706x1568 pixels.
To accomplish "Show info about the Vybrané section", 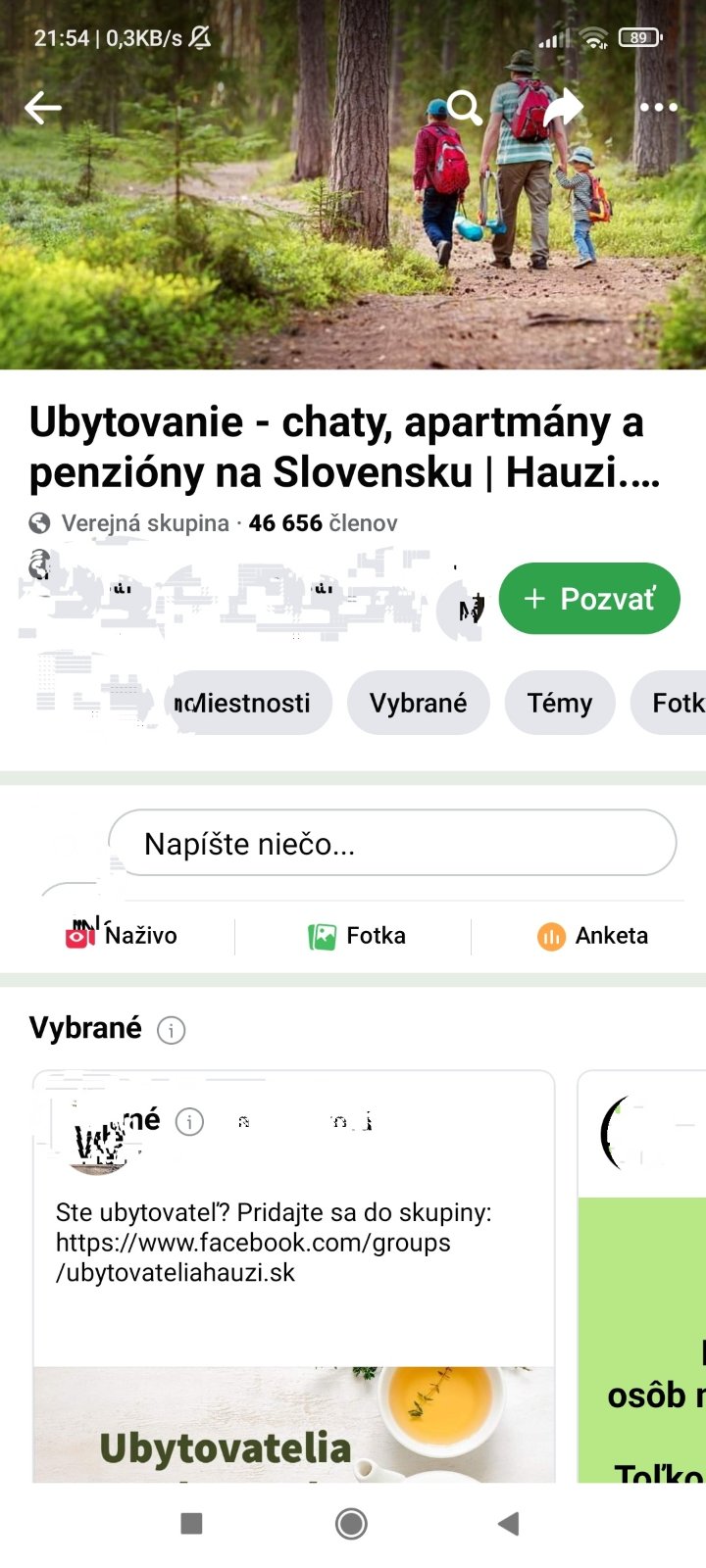I will (172, 1030).
